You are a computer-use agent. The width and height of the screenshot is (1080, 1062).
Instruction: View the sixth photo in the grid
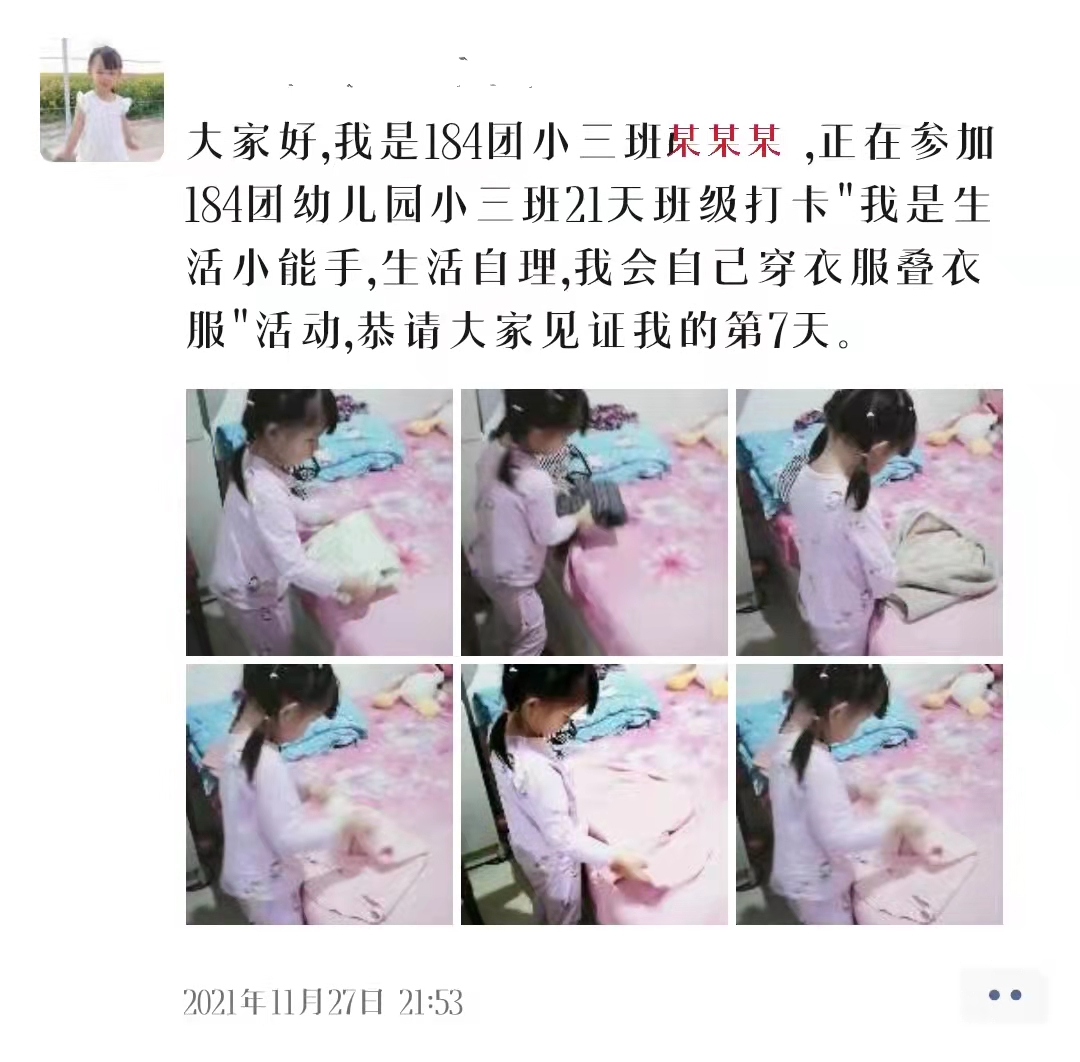pos(869,794)
